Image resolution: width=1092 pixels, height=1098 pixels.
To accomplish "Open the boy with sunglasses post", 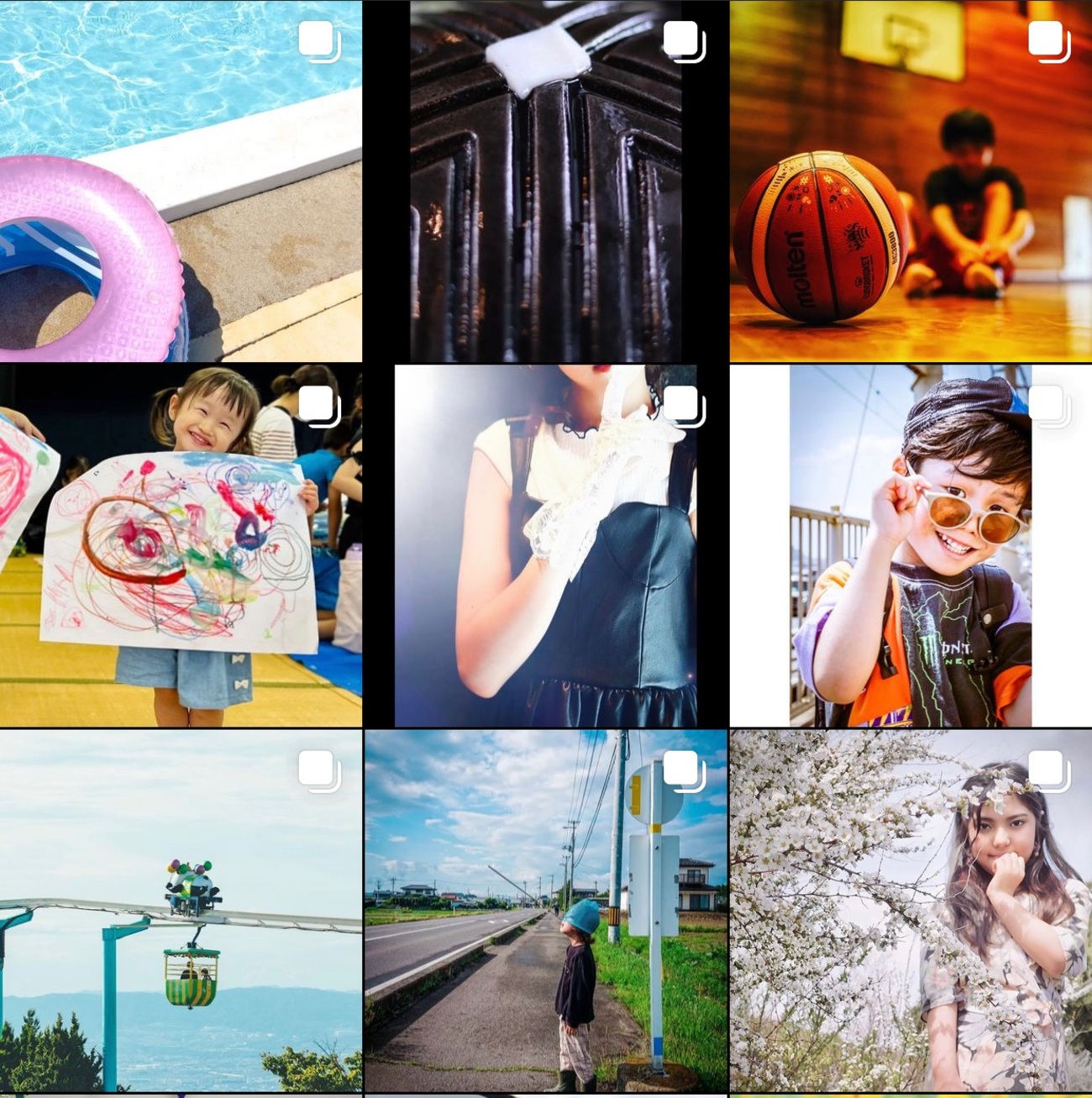I will pyautogui.click(x=911, y=545).
